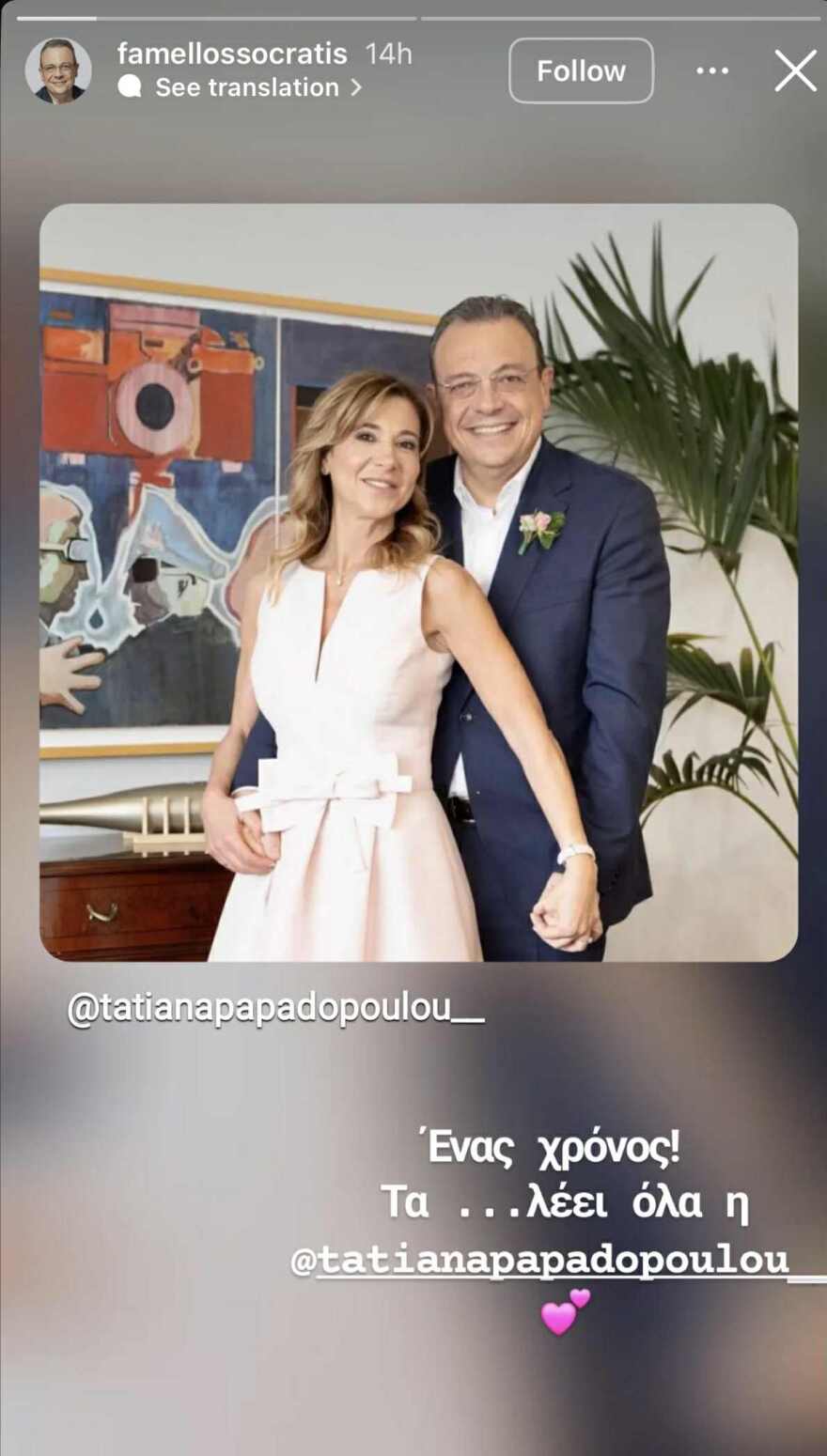Screen dimensions: 827x1456
Task: Tap the left edge to view previous story
Action: 19,728
